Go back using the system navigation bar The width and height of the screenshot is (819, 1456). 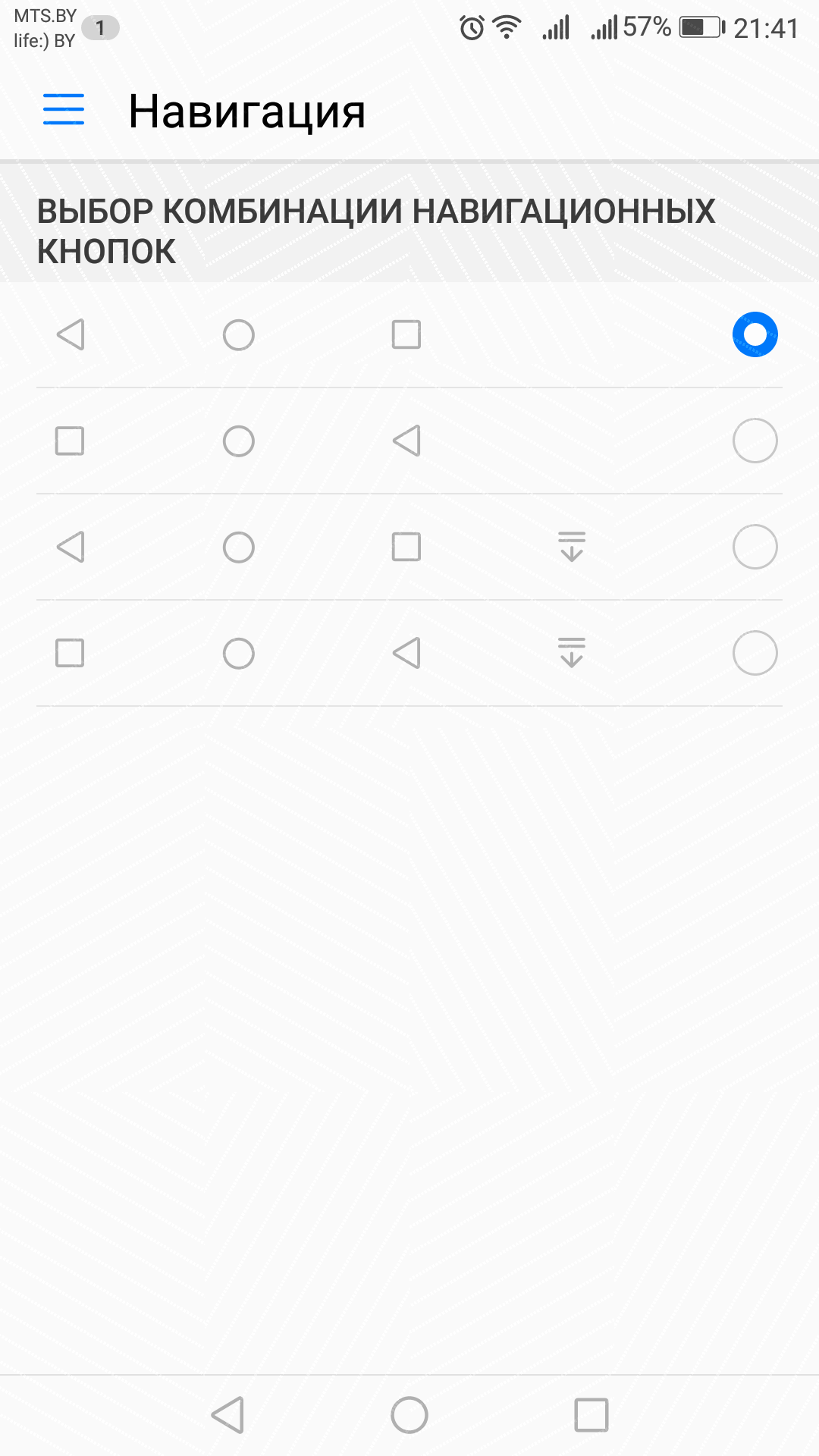(x=227, y=1415)
